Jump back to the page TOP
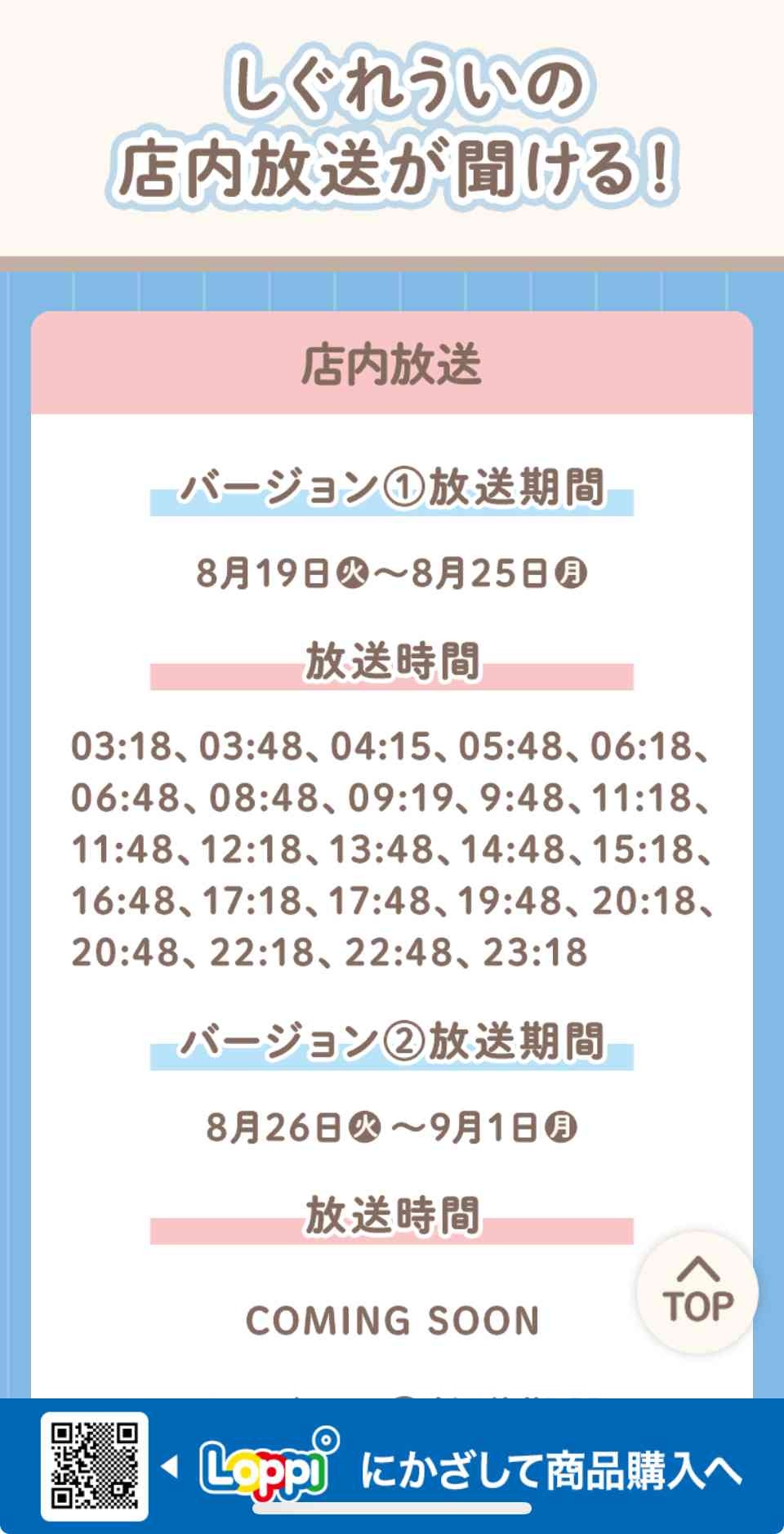This screenshot has width=784, height=1534. pos(697,1292)
